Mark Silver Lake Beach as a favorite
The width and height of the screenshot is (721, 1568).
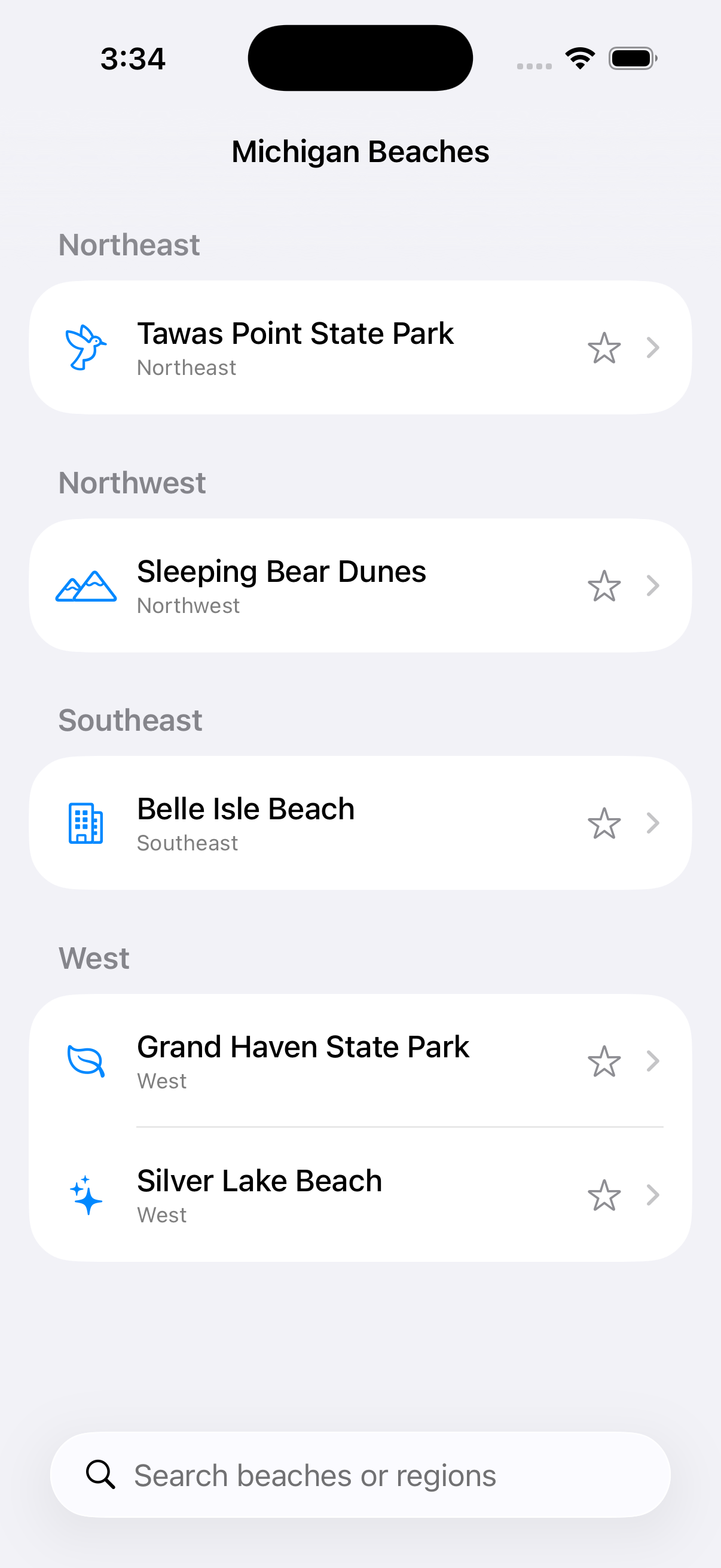coord(604,1194)
